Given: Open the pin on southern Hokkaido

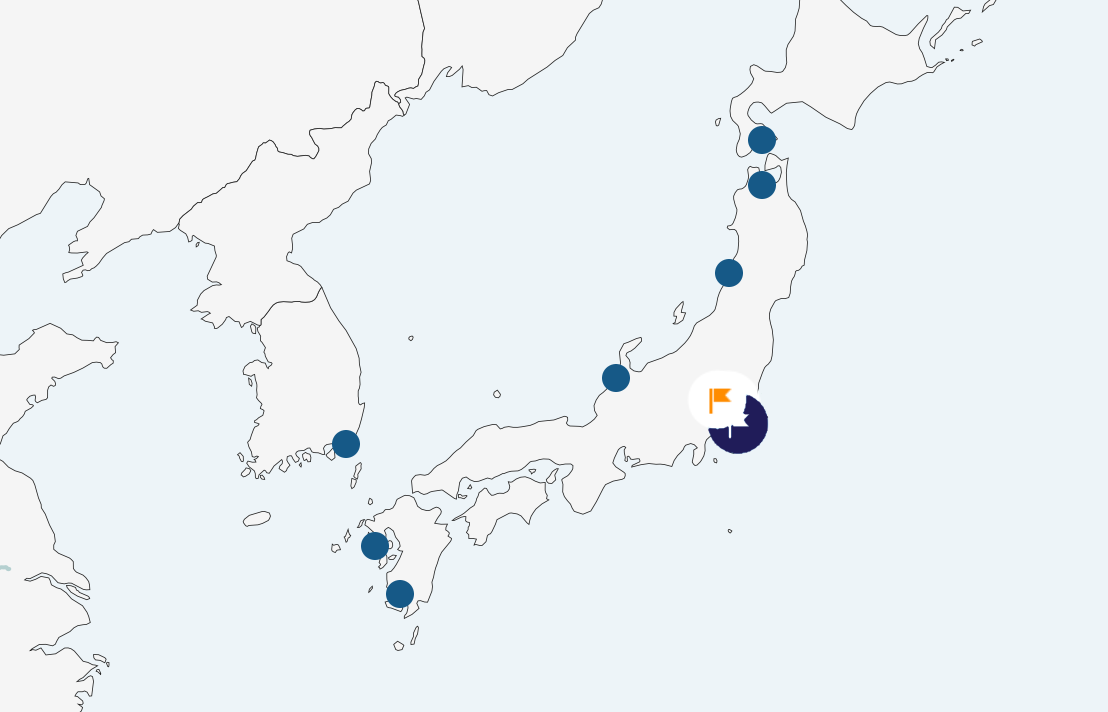Looking at the screenshot, I should pos(762,140).
